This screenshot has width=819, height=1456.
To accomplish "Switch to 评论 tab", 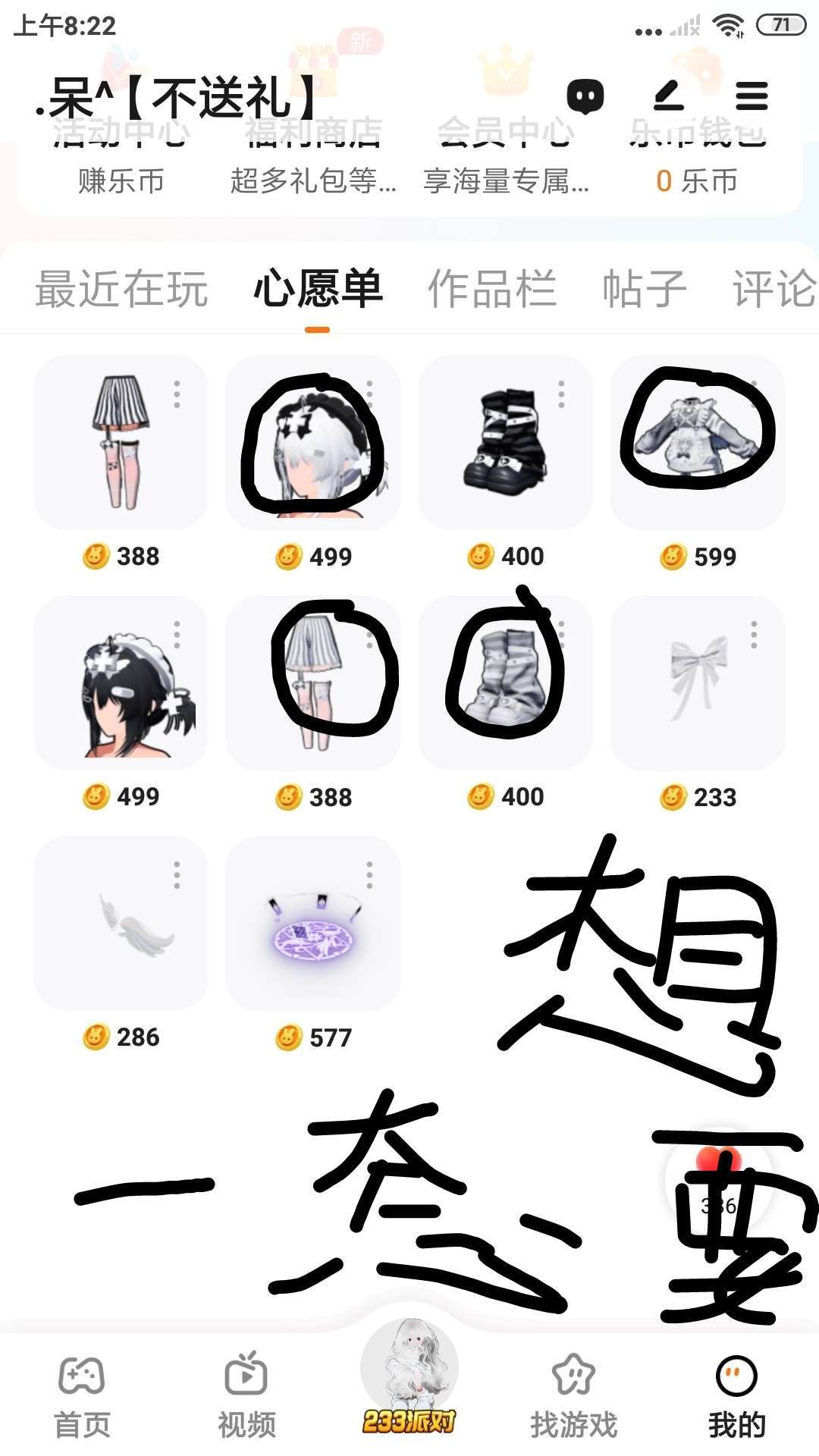I will 773,289.
